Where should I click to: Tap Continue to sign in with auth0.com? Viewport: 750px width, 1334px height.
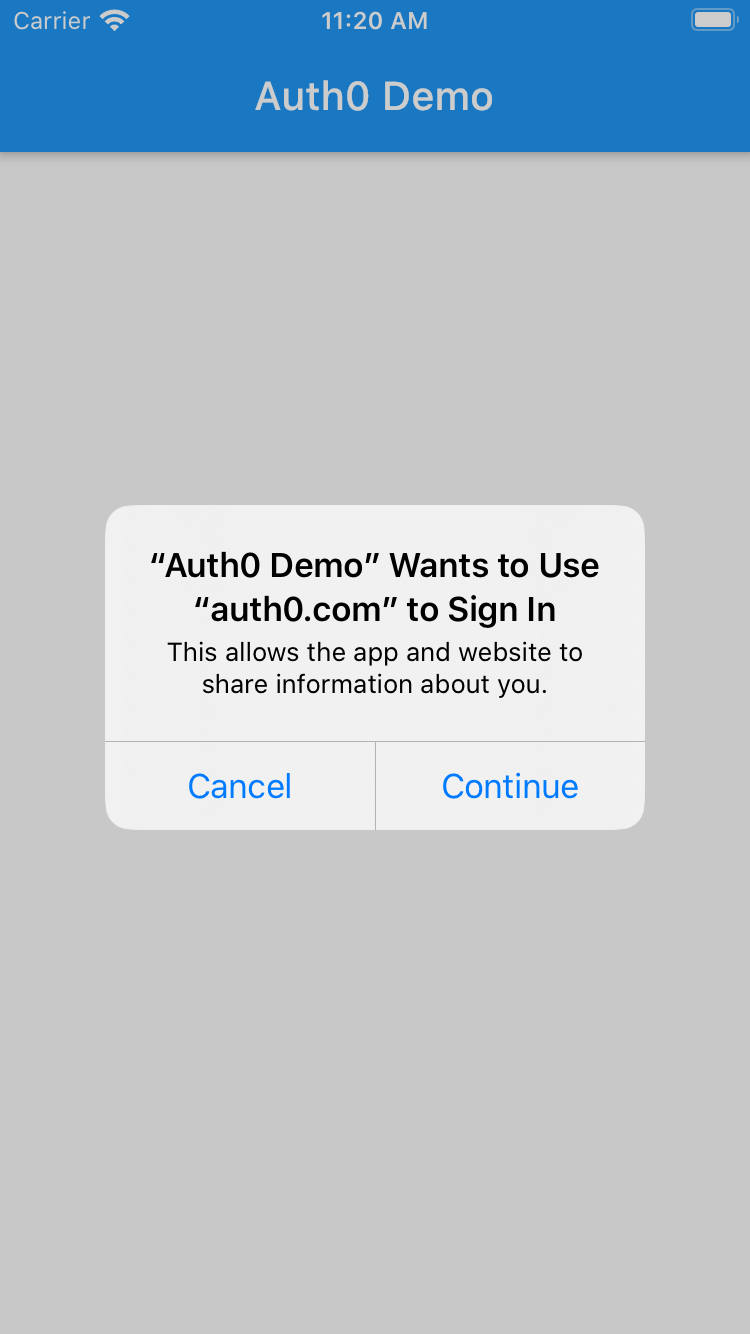click(x=510, y=786)
